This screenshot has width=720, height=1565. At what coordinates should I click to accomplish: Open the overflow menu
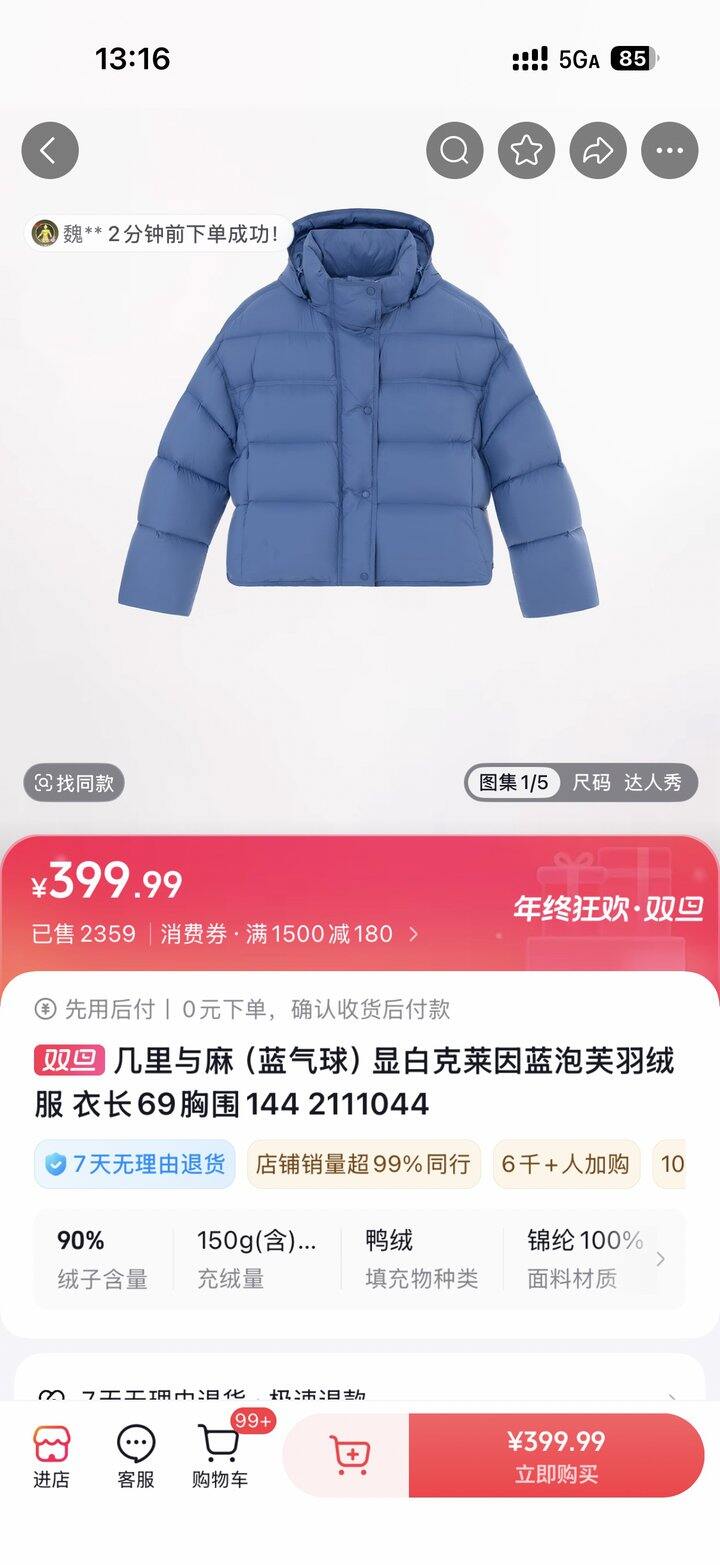[669, 151]
